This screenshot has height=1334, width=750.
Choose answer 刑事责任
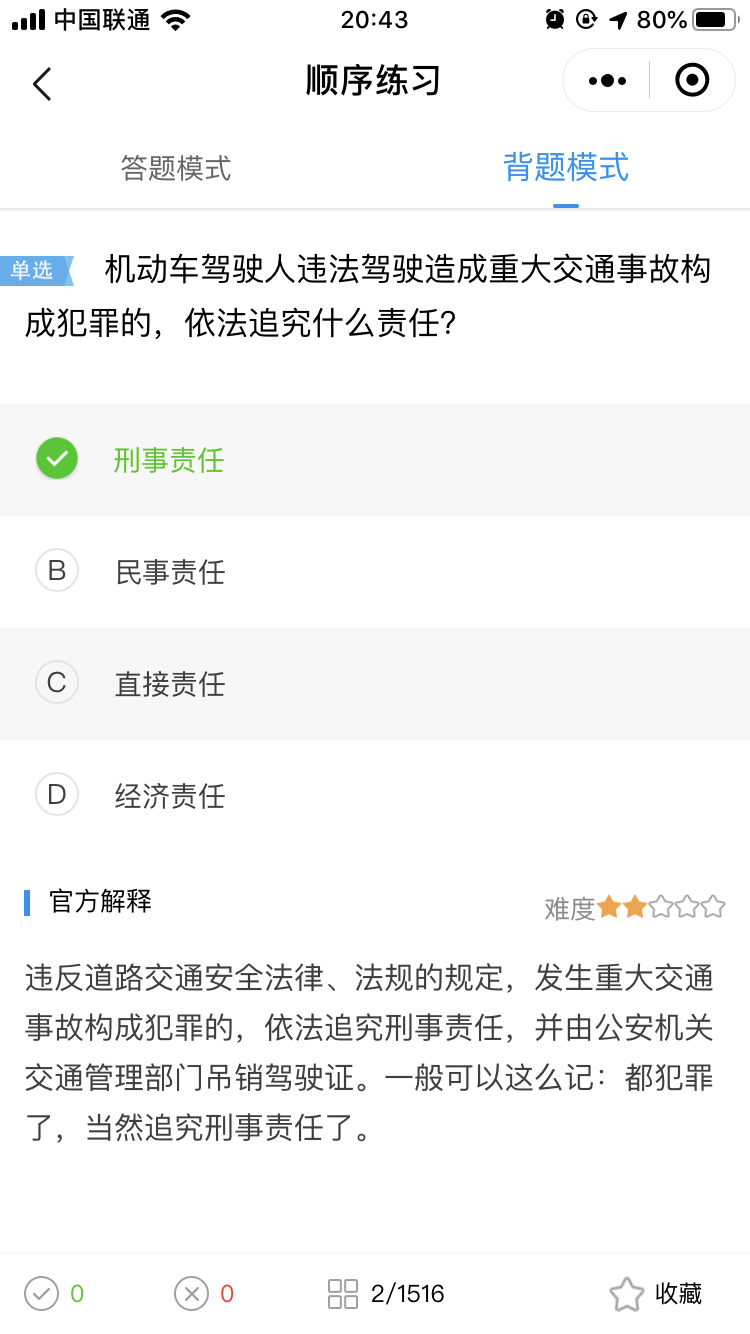(375, 460)
